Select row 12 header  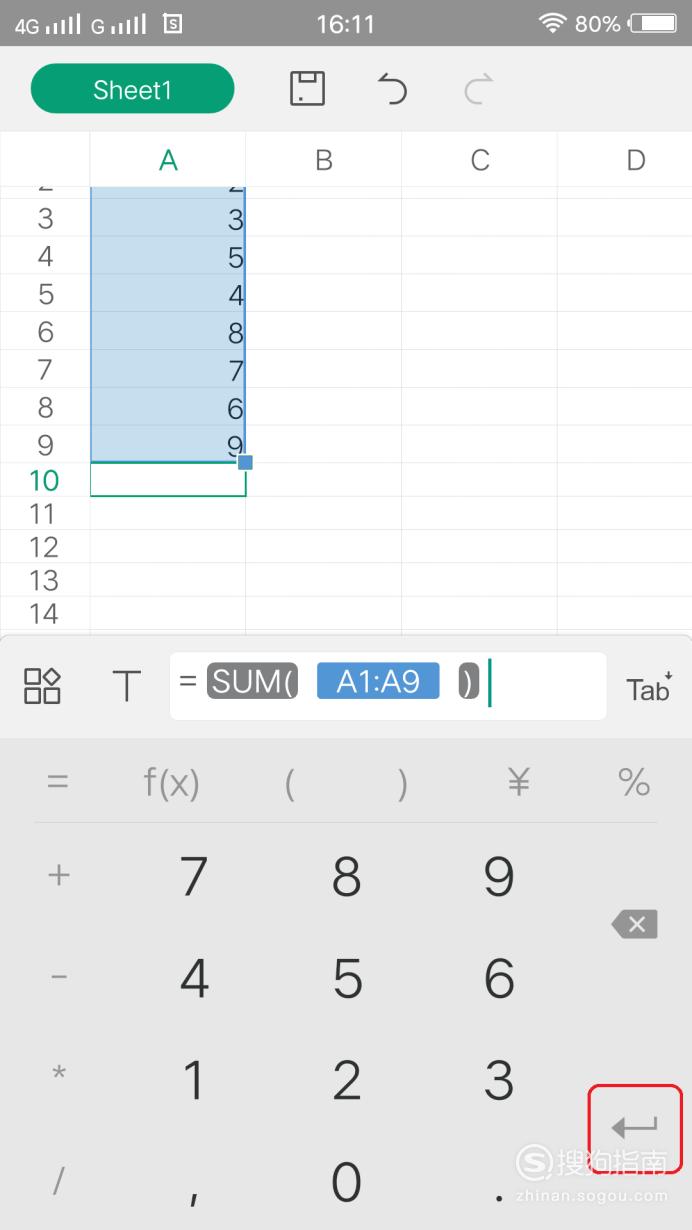click(44, 547)
